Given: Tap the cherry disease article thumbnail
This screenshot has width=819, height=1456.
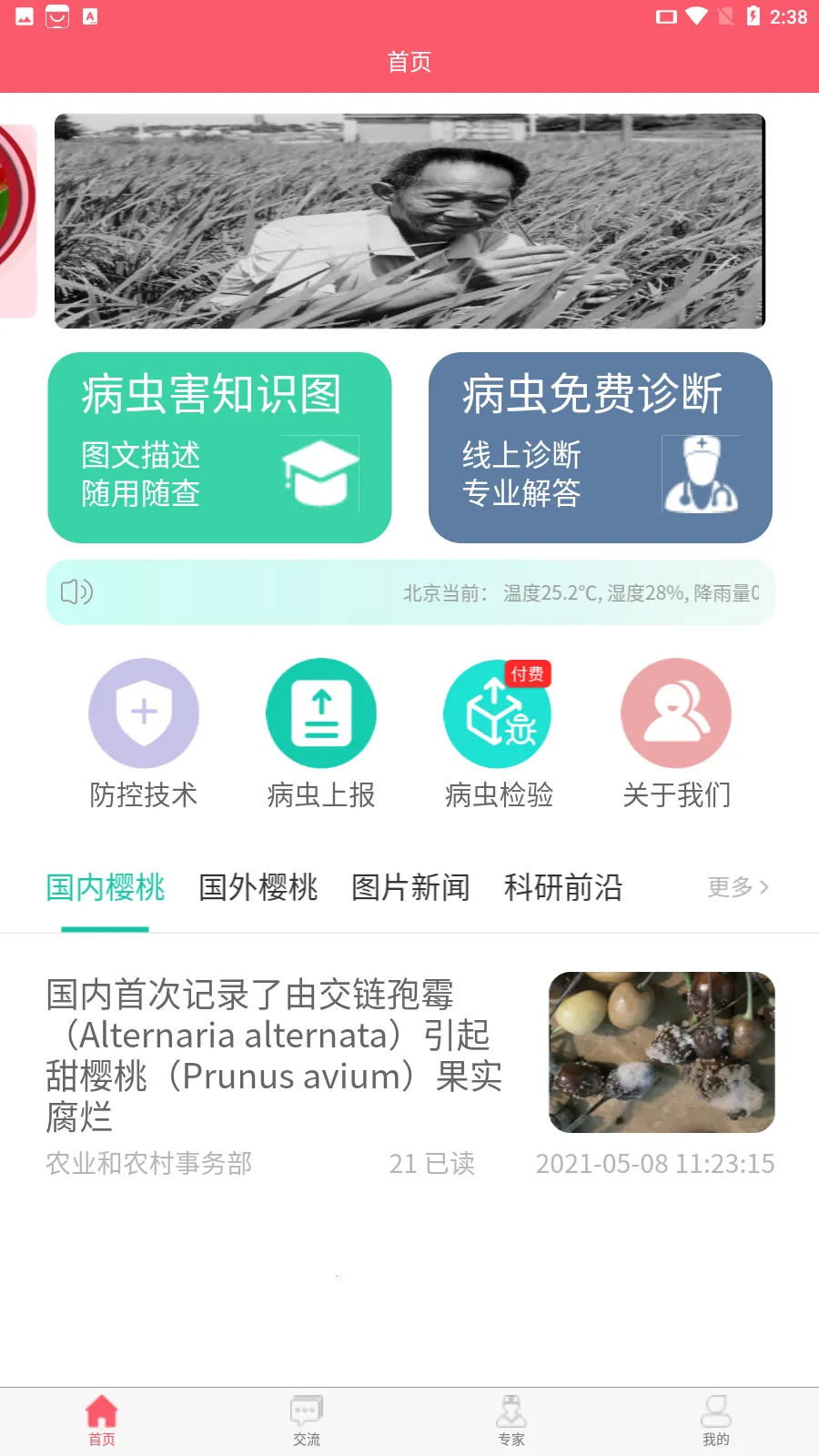Looking at the screenshot, I should 662,1052.
